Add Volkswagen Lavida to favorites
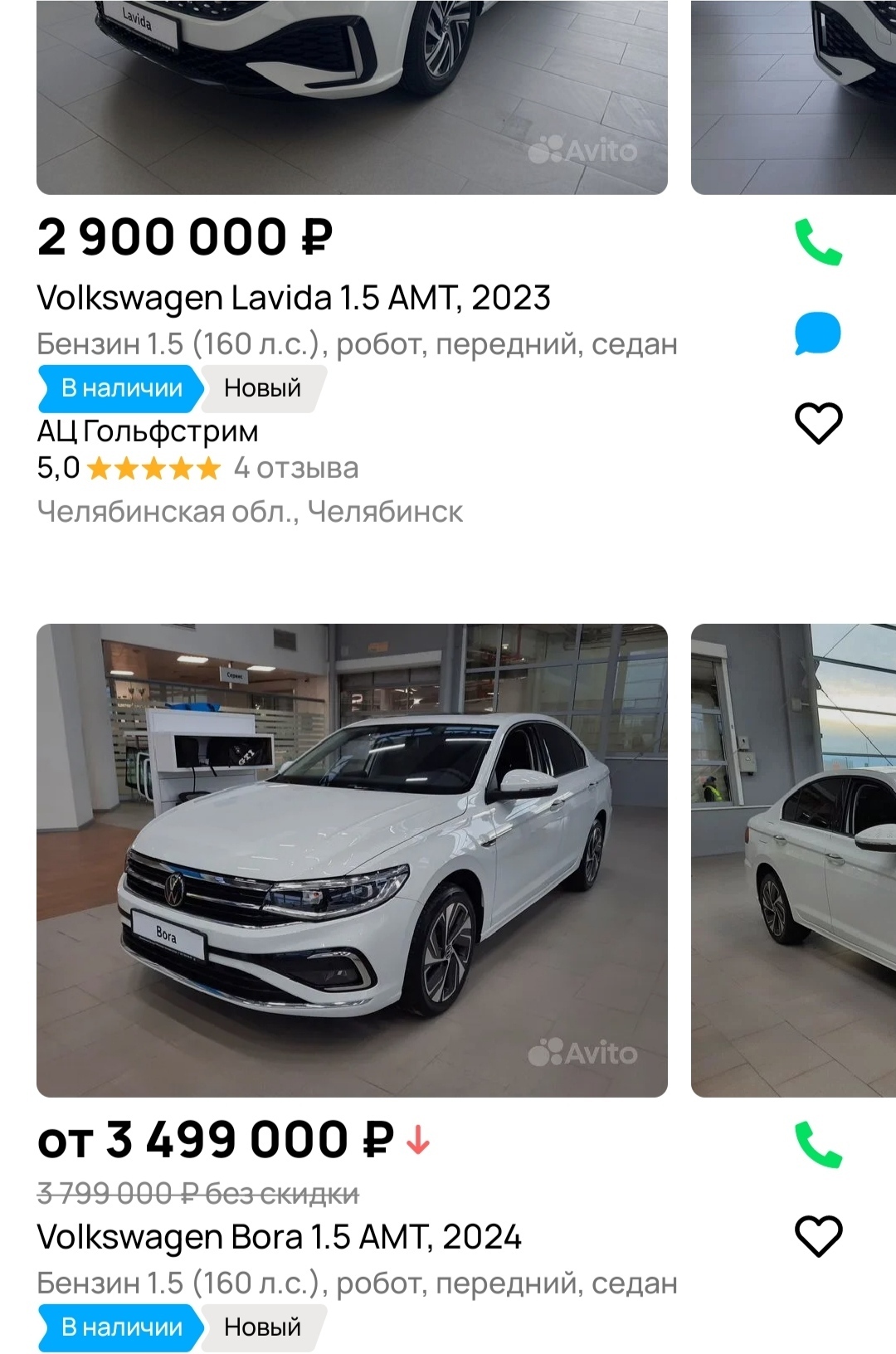The width and height of the screenshot is (896, 1354). coord(818,423)
